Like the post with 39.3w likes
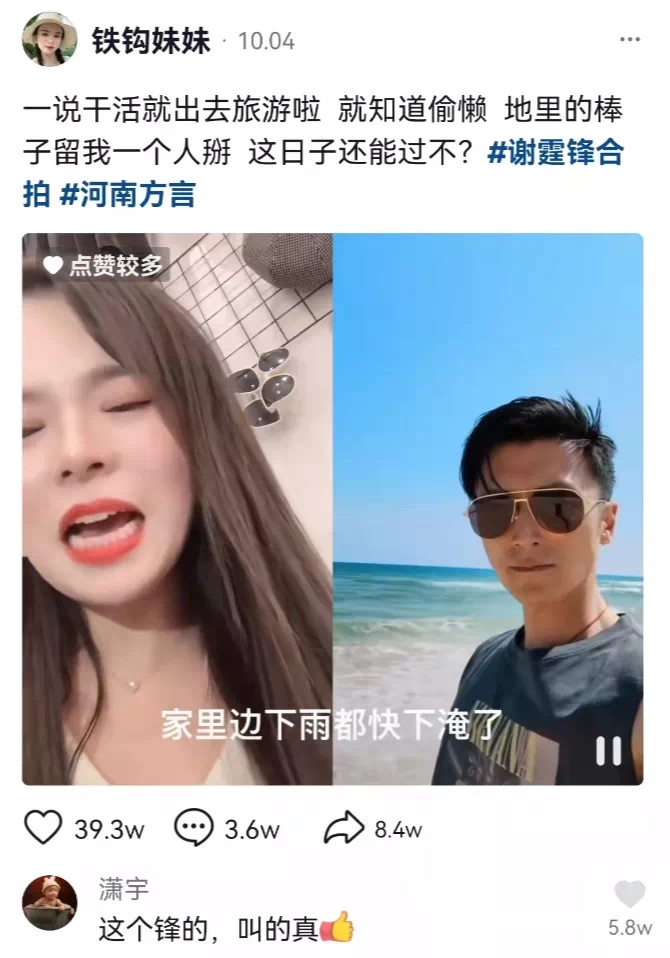The image size is (670, 958). 43,829
